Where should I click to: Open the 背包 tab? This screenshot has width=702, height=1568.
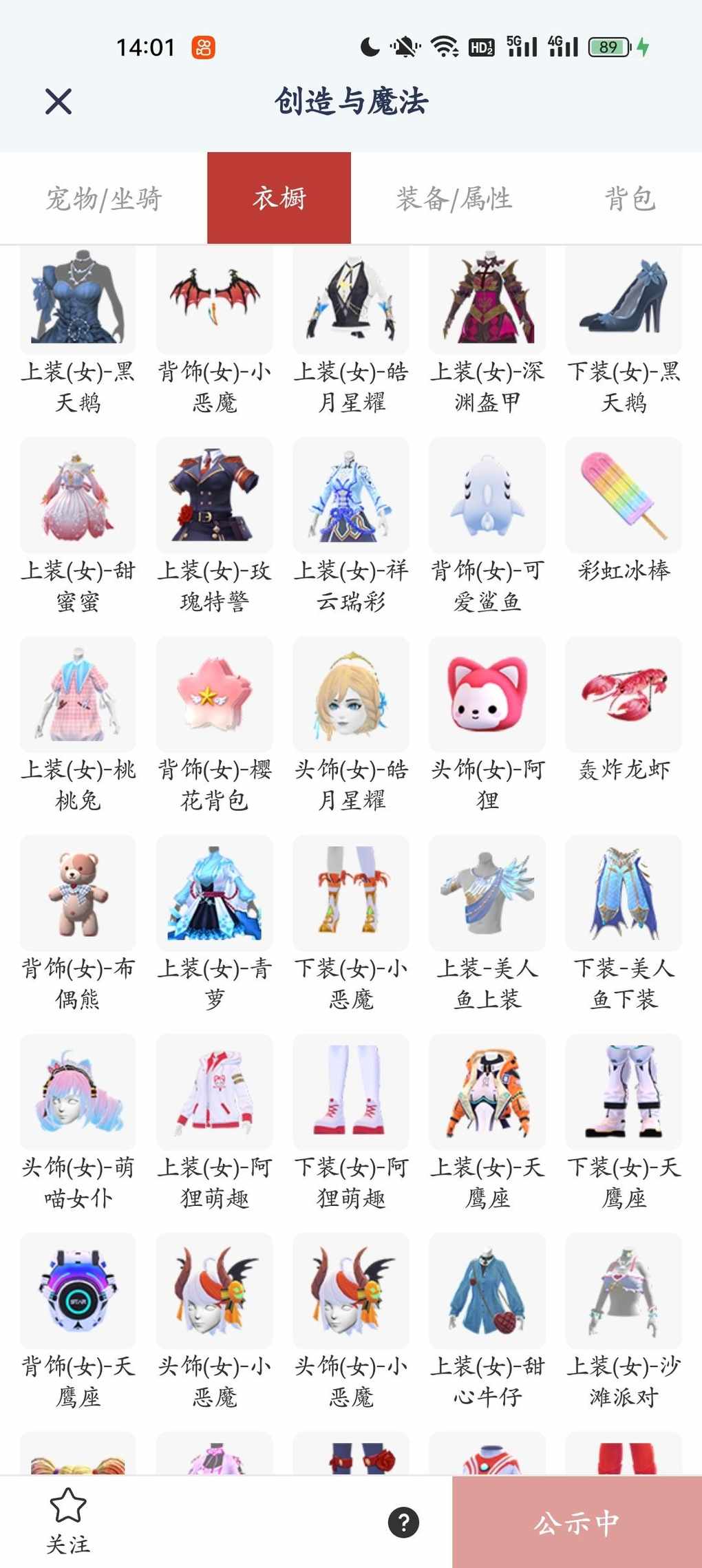[x=629, y=199]
